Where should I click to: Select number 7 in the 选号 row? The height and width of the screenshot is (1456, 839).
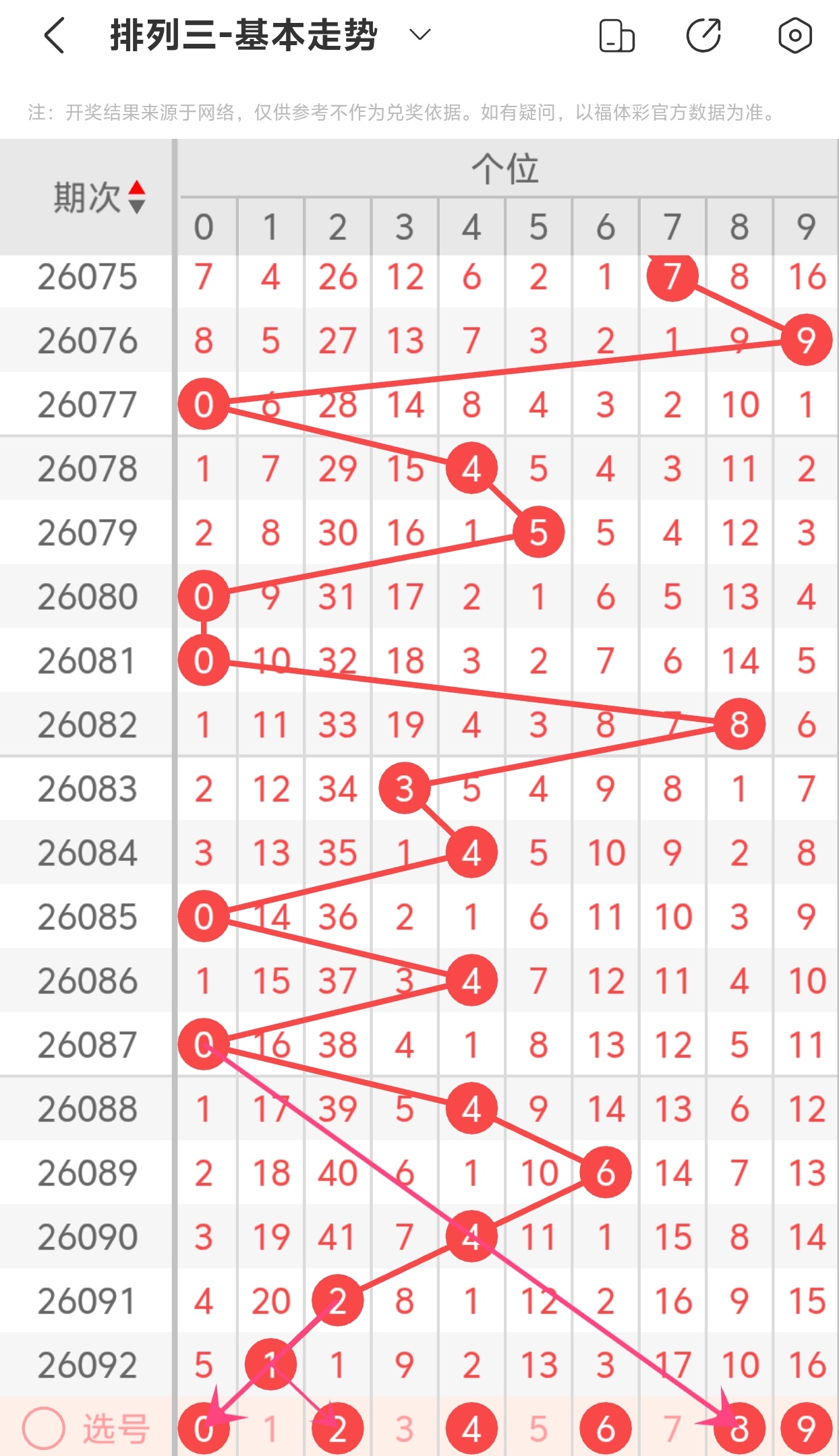click(x=672, y=1428)
